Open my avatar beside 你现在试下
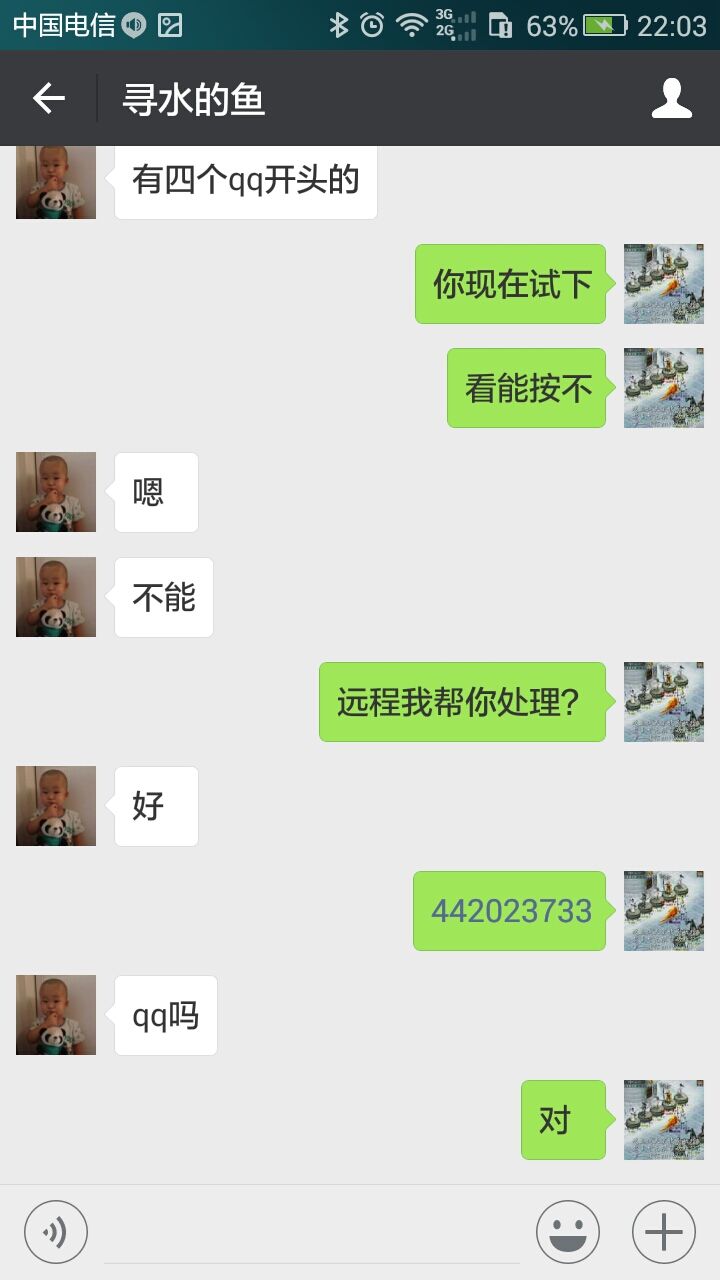The image size is (720, 1280). [663, 284]
